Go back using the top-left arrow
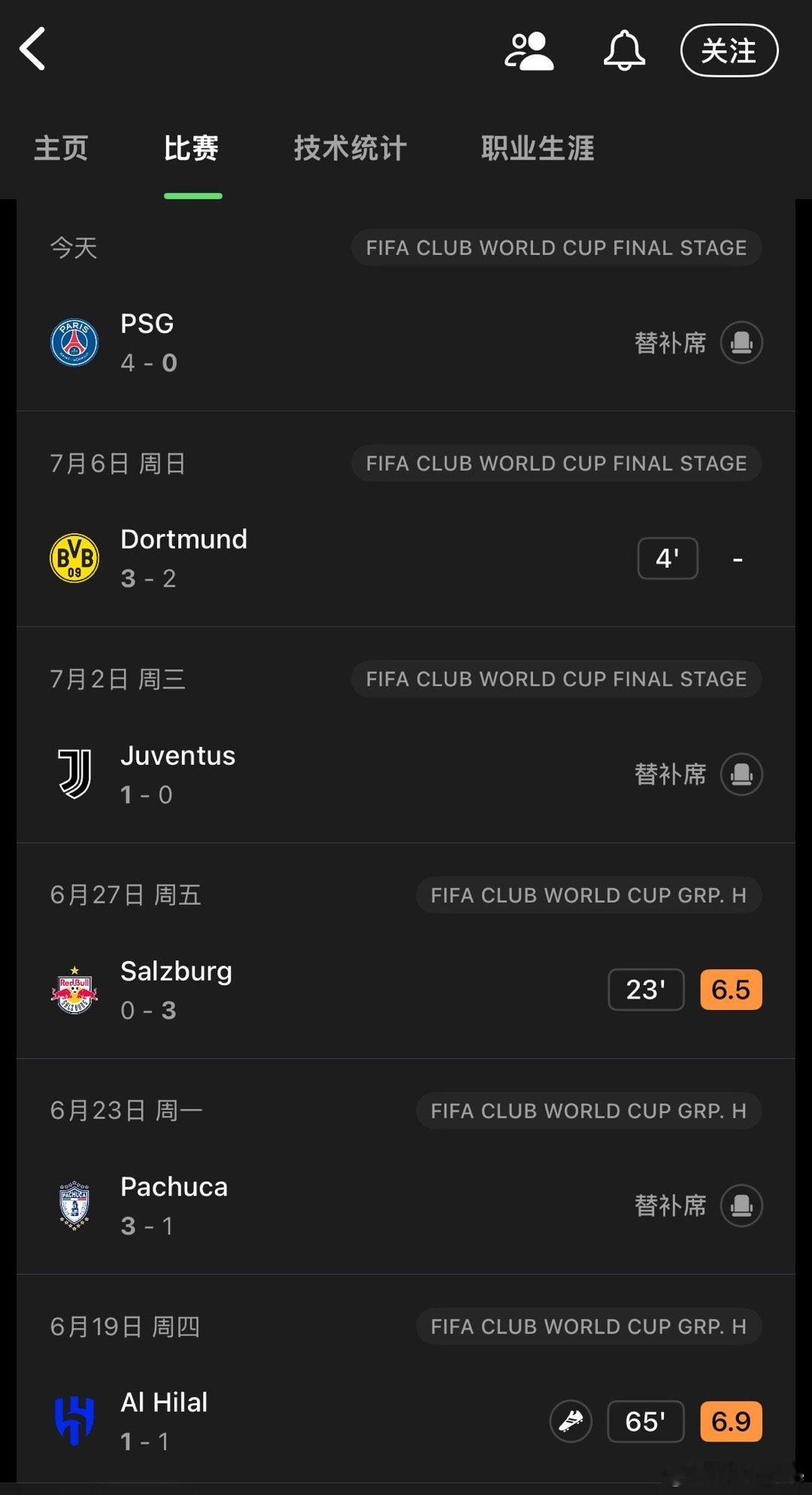 point(33,50)
